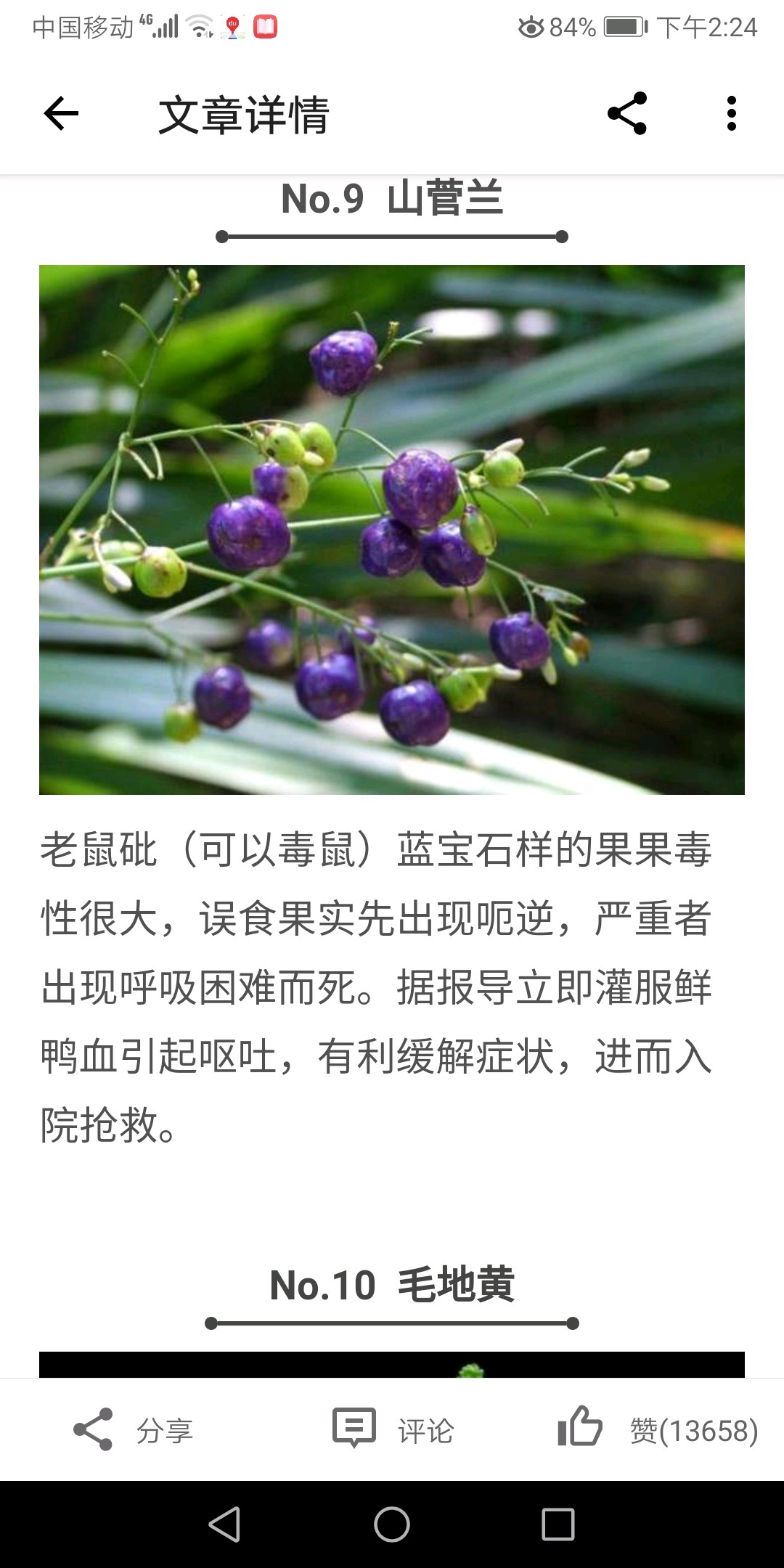Tap the system home button
The image size is (784, 1568).
(392, 1524)
